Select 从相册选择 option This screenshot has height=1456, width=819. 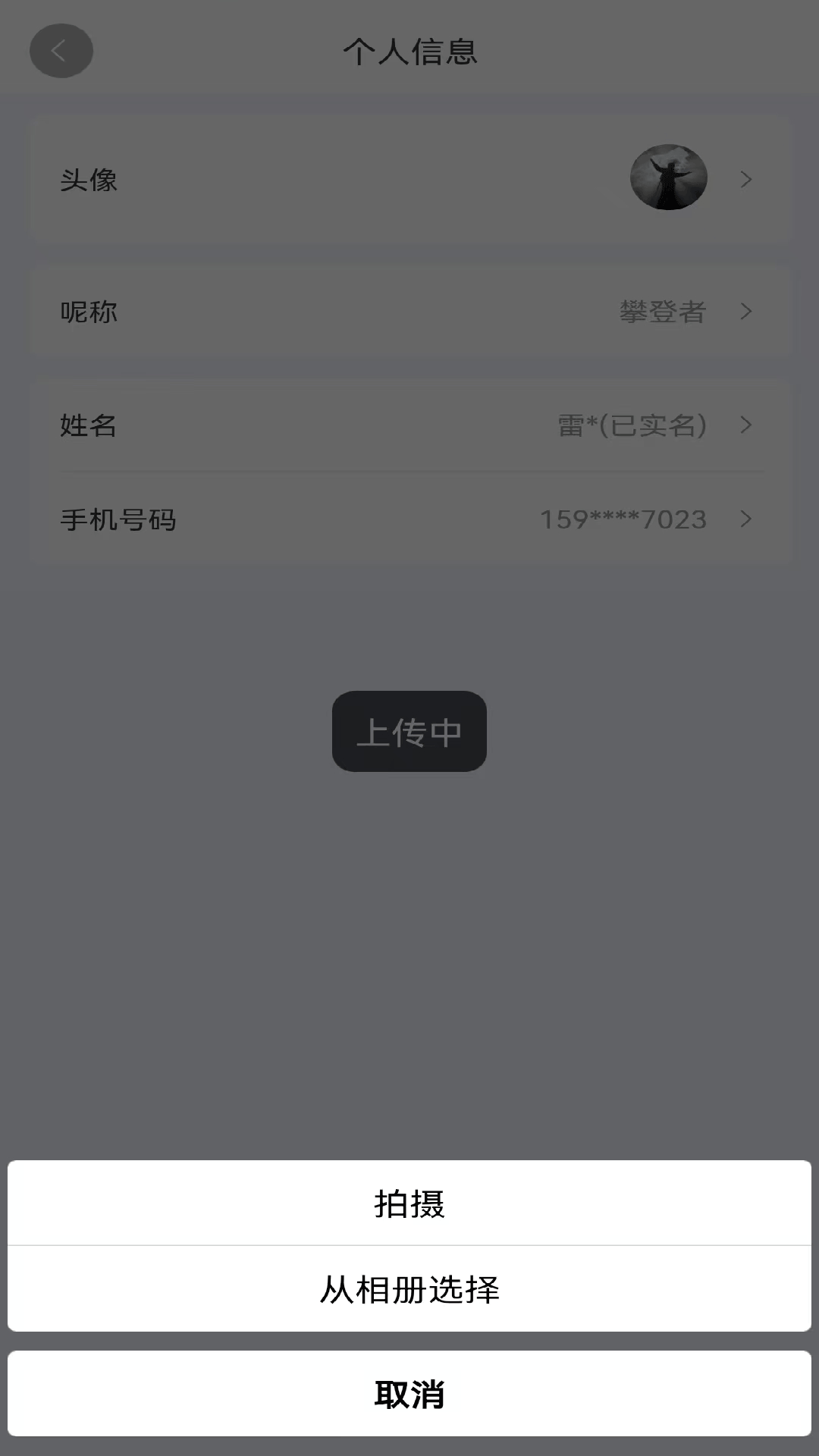pos(409,1289)
